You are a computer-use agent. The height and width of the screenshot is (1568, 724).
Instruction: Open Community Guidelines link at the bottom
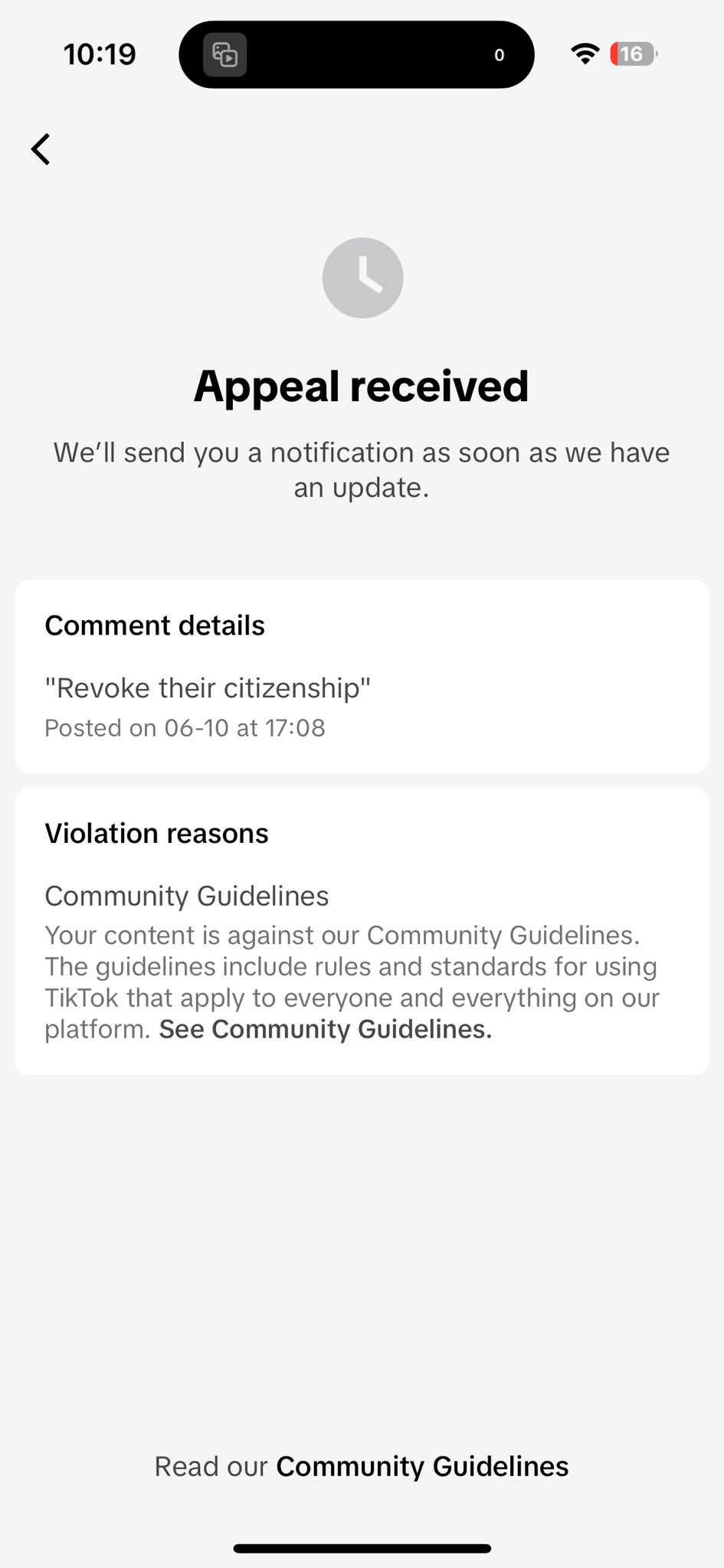pyautogui.click(x=422, y=1466)
